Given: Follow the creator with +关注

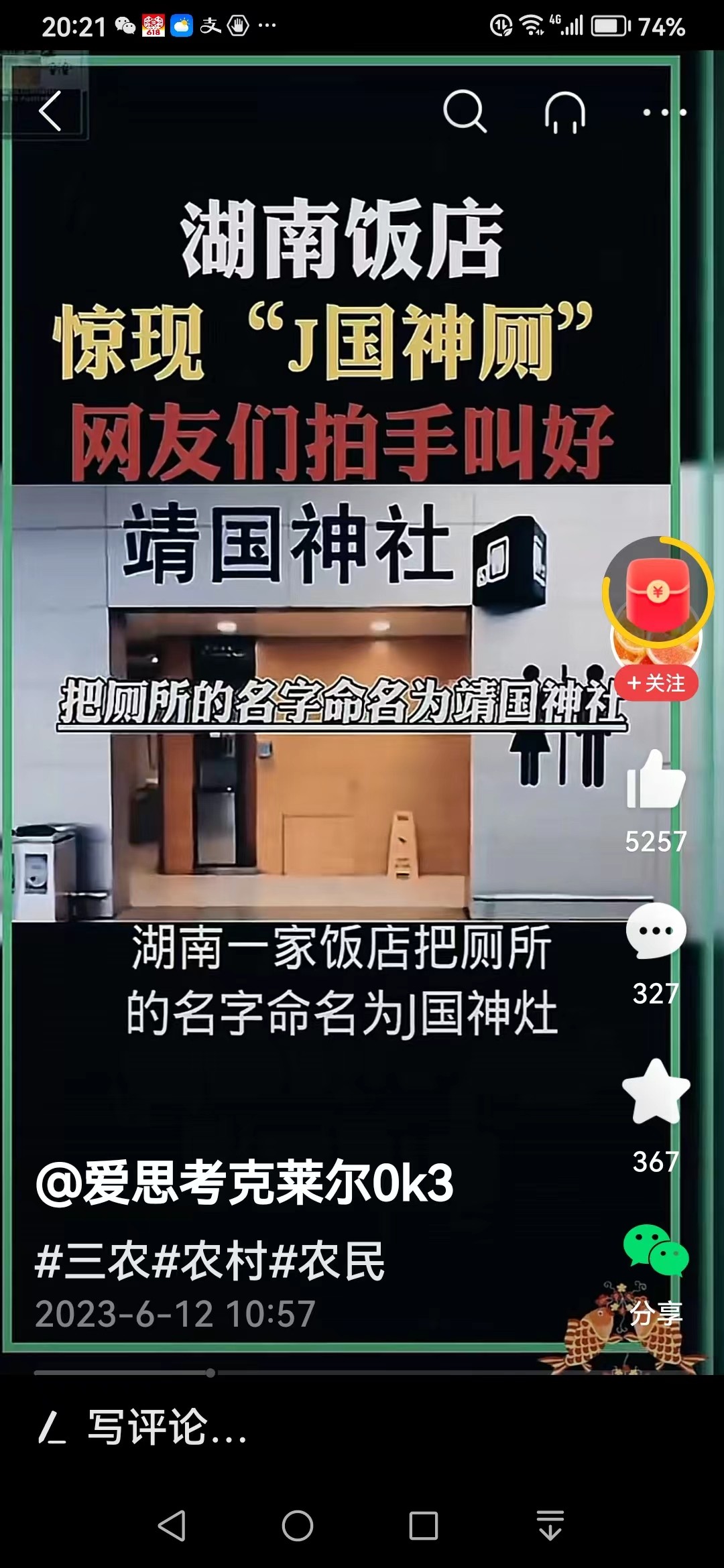Looking at the screenshot, I should point(656,683).
